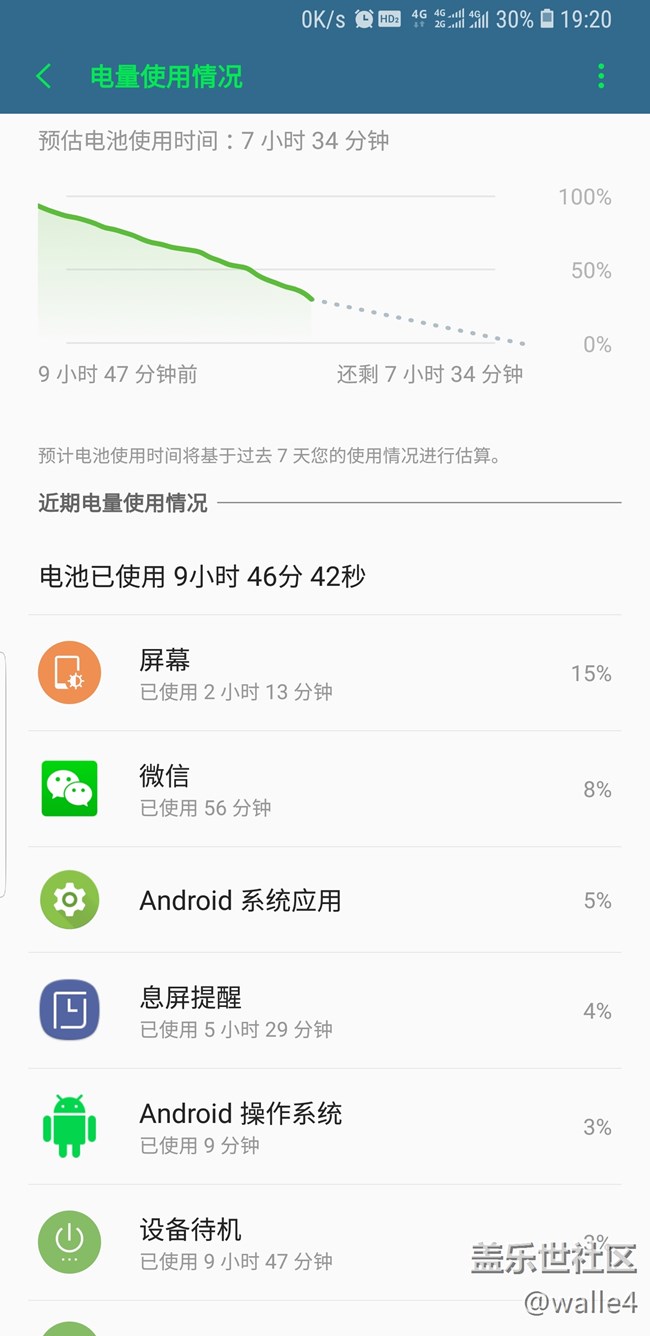Open 屏幕 battery usage details
This screenshot has height=1336, width=650.
pos(324,673)
